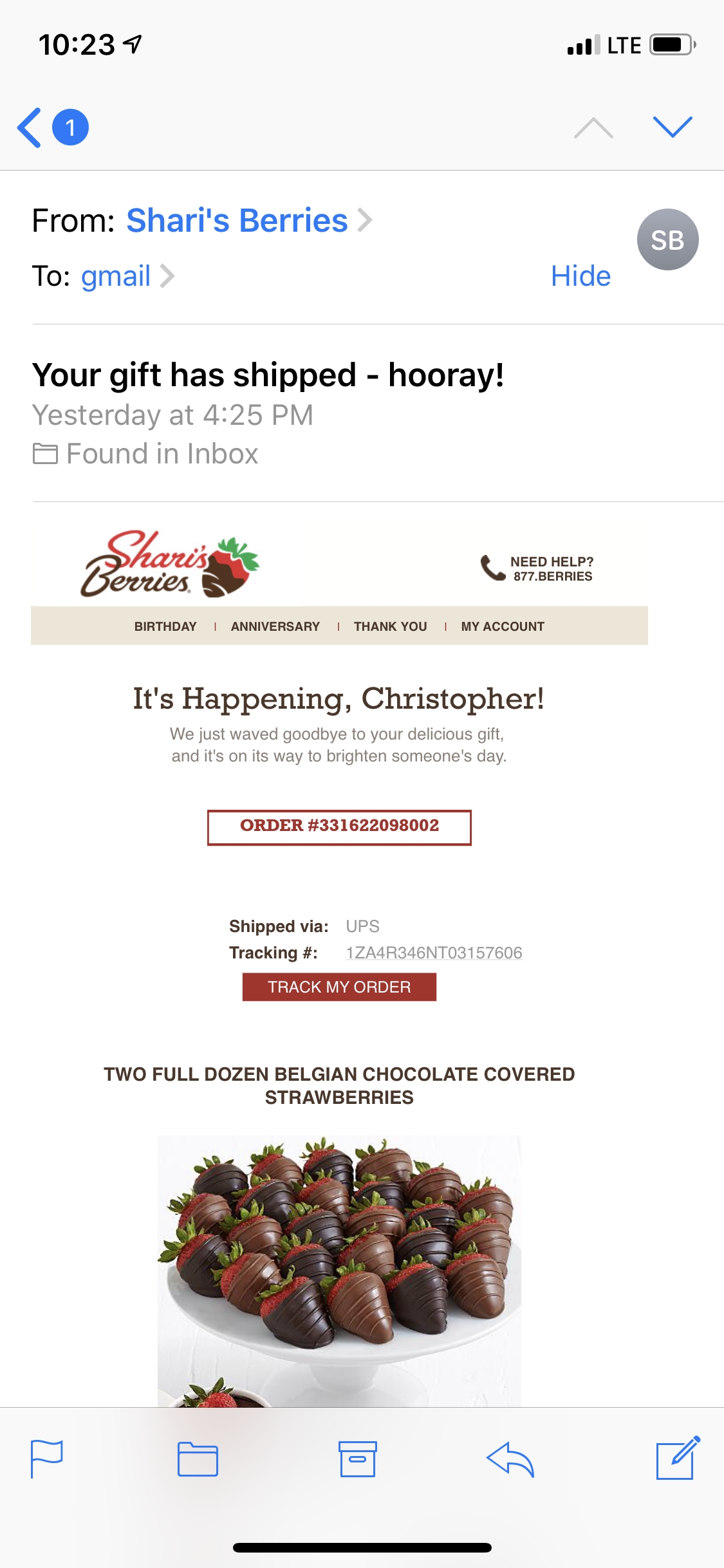Open the previous message with up arrow
The width and height of the screenshot is (724, 1568).
click(593, 126)
